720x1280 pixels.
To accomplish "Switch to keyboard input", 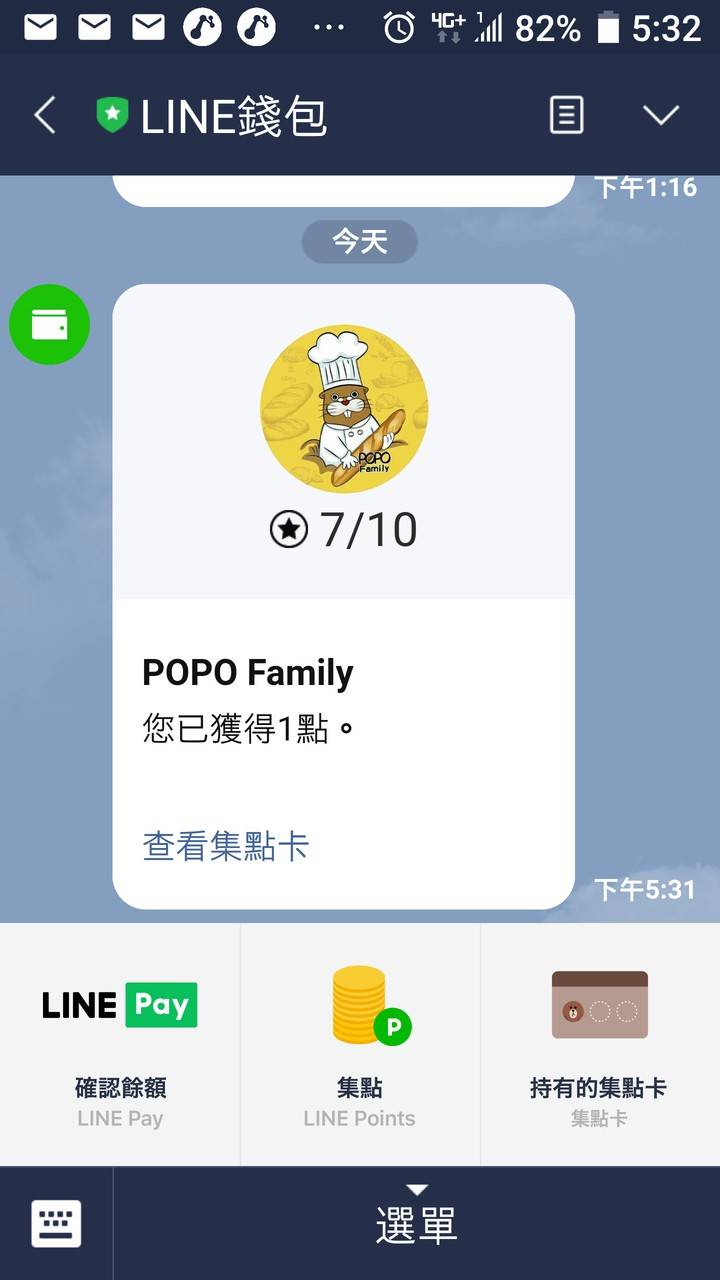I will pyautogui.click(x=56, y=1224).
